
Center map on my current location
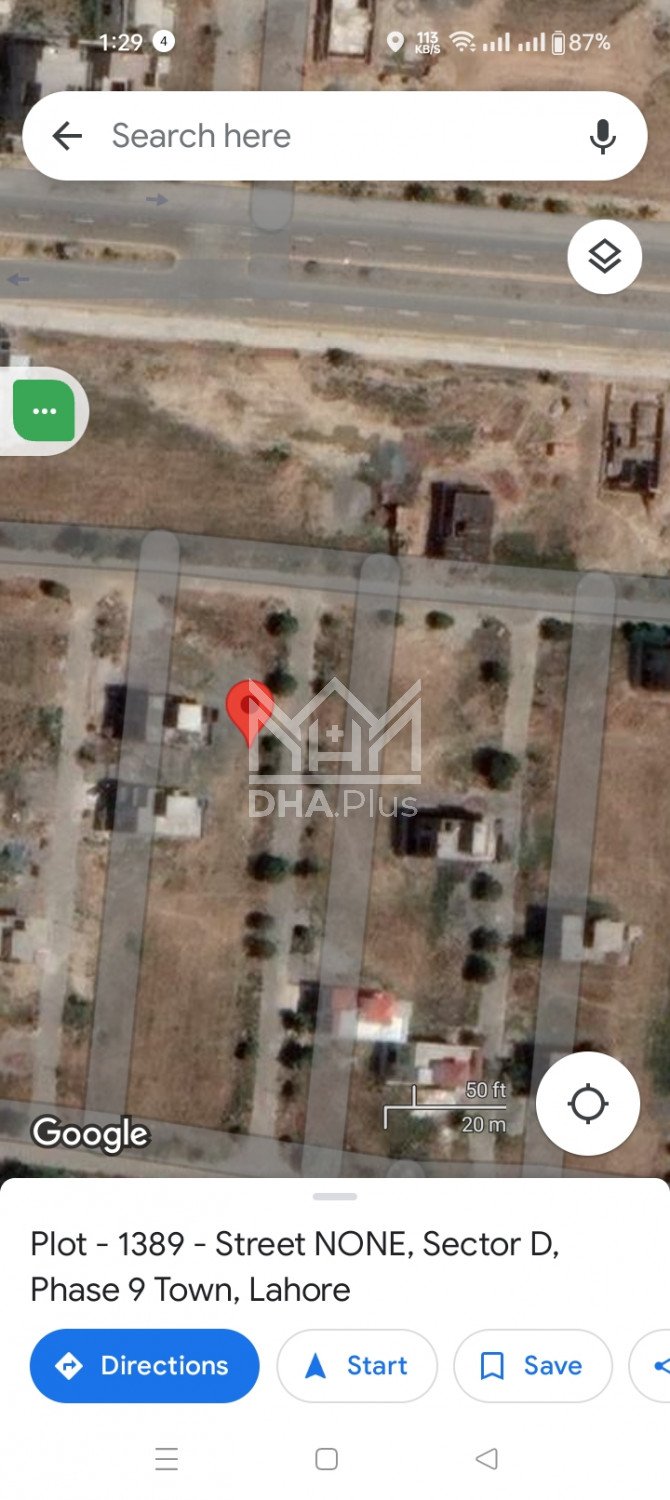click(587, 1104)
